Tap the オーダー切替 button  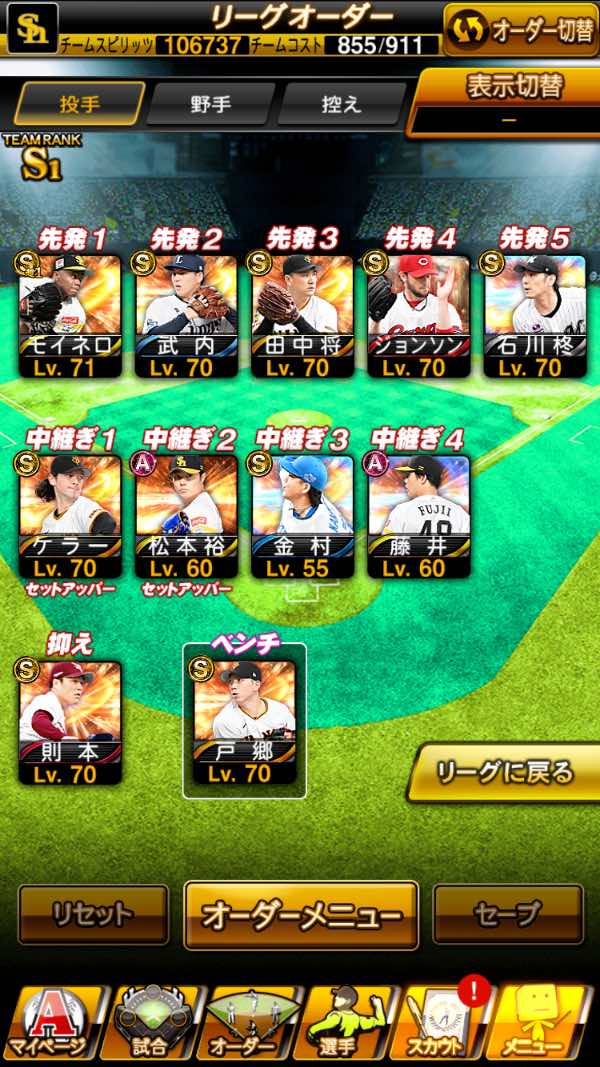(520, 29)
